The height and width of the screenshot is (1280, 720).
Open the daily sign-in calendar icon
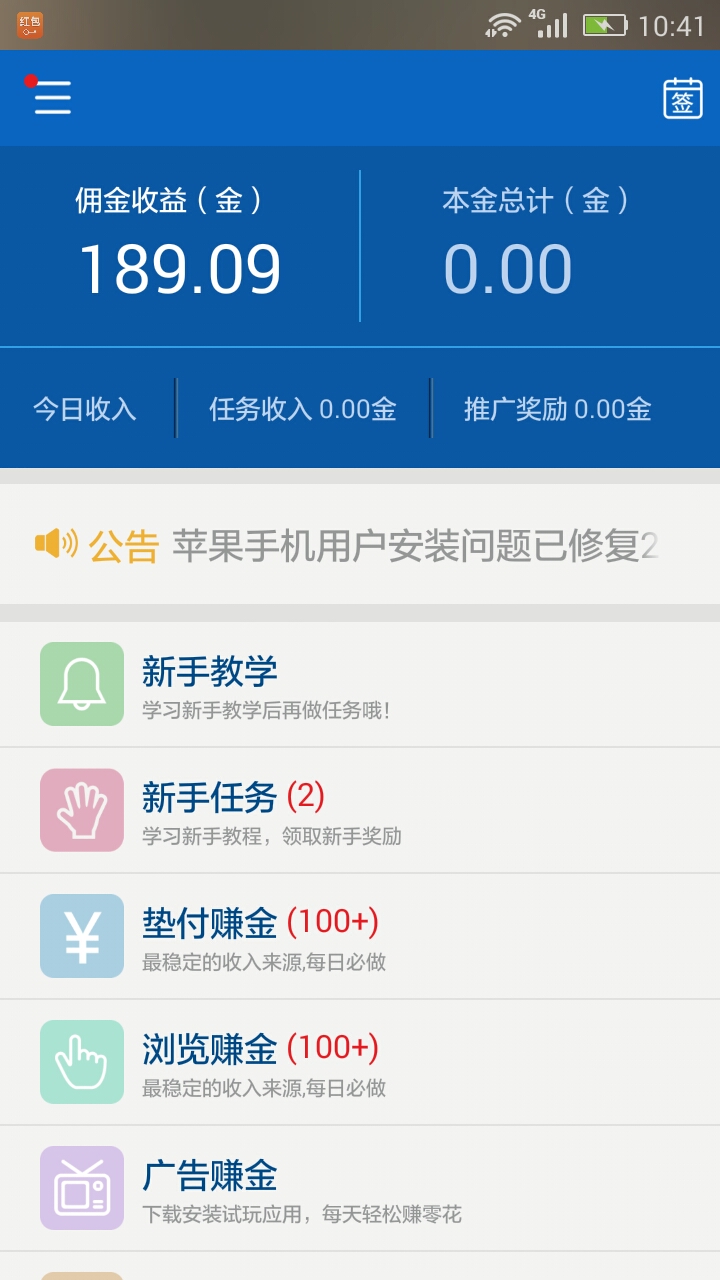pyautogui.click(x=683, y=98)
